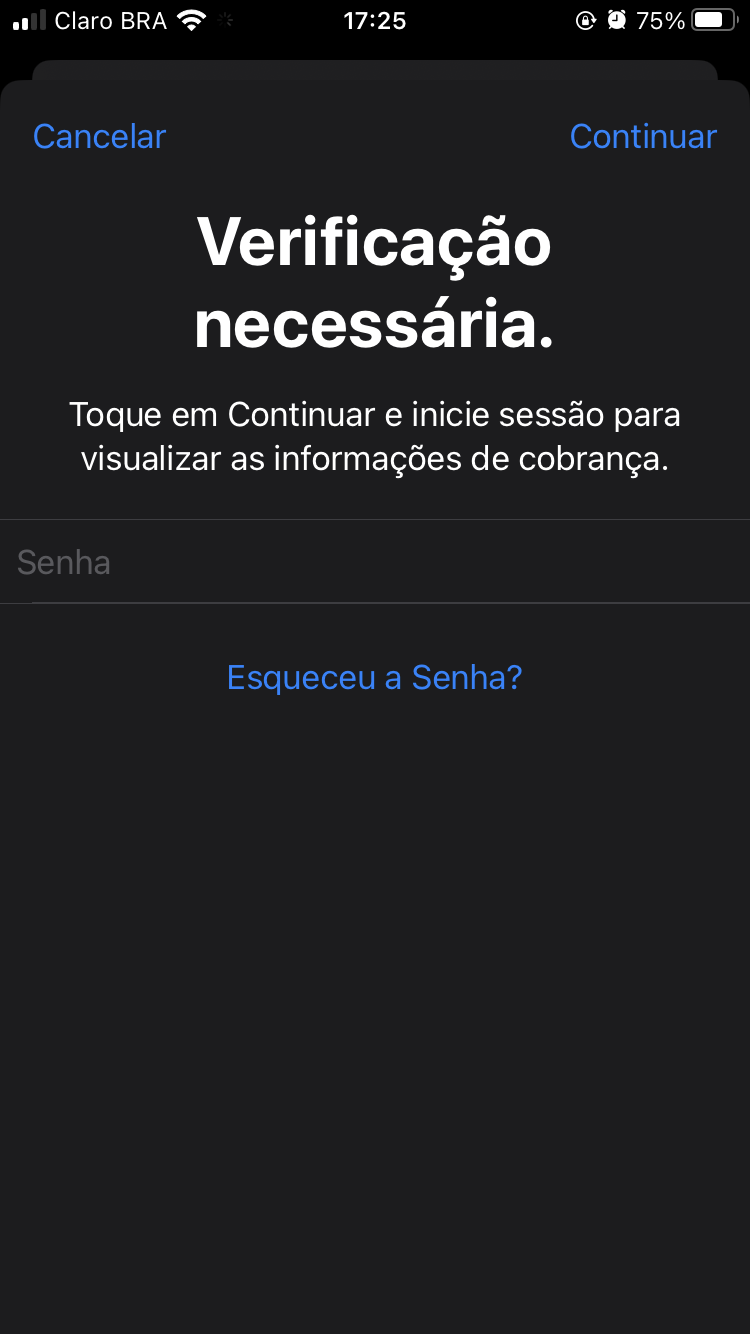Tap Cancelar to dismiss verification
750x1334 pixels.
(99, 137)
